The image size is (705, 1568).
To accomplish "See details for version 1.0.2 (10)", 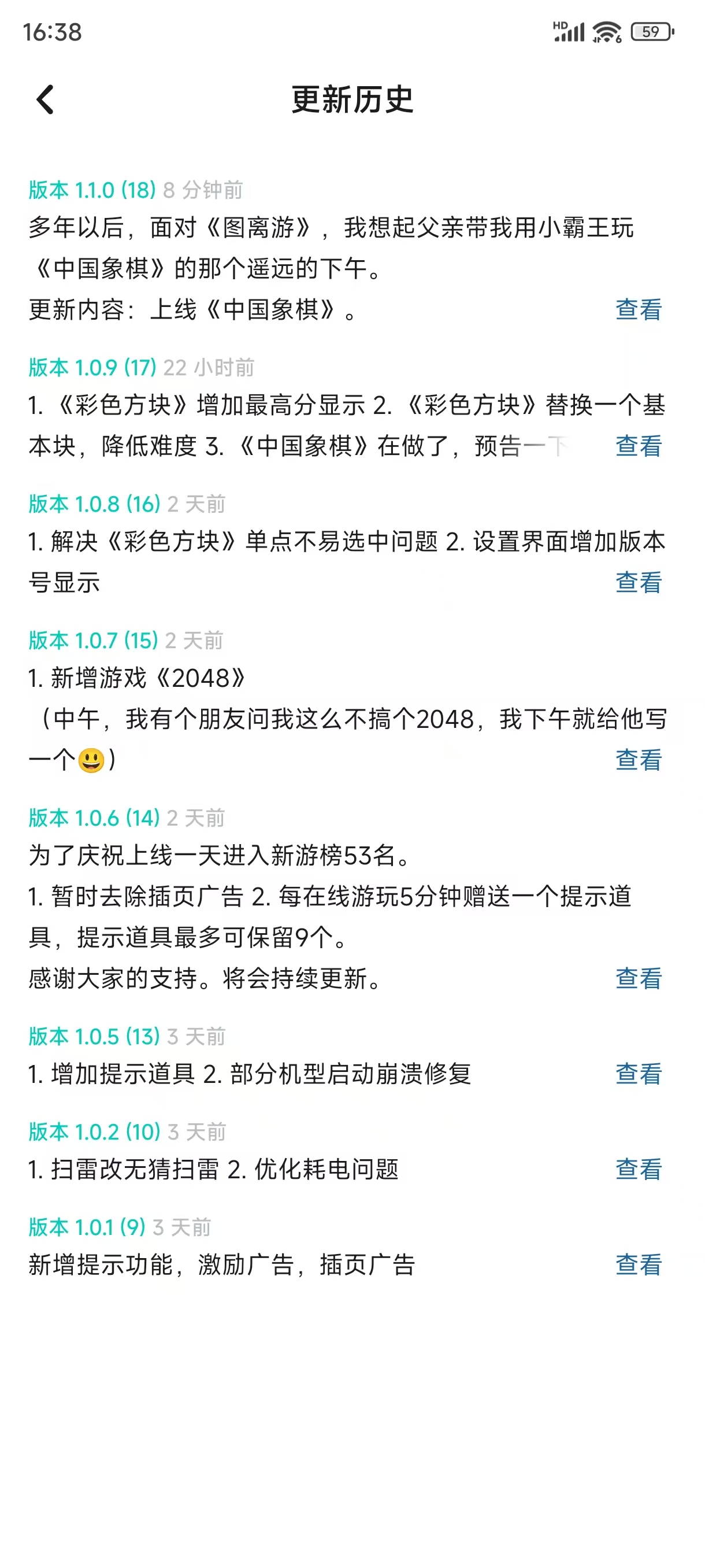I will (638, 1169).
